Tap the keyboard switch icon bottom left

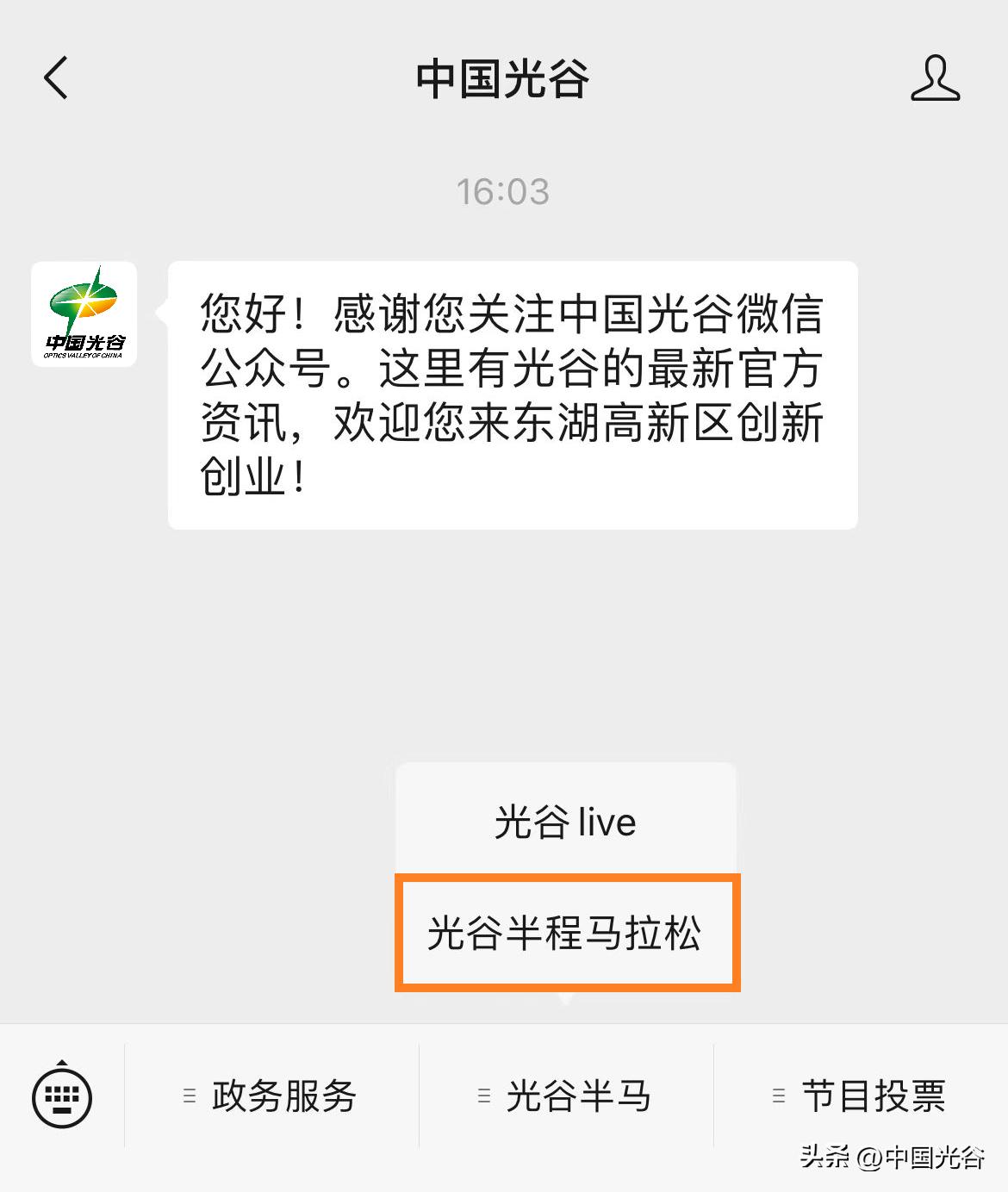(63, 1096)
